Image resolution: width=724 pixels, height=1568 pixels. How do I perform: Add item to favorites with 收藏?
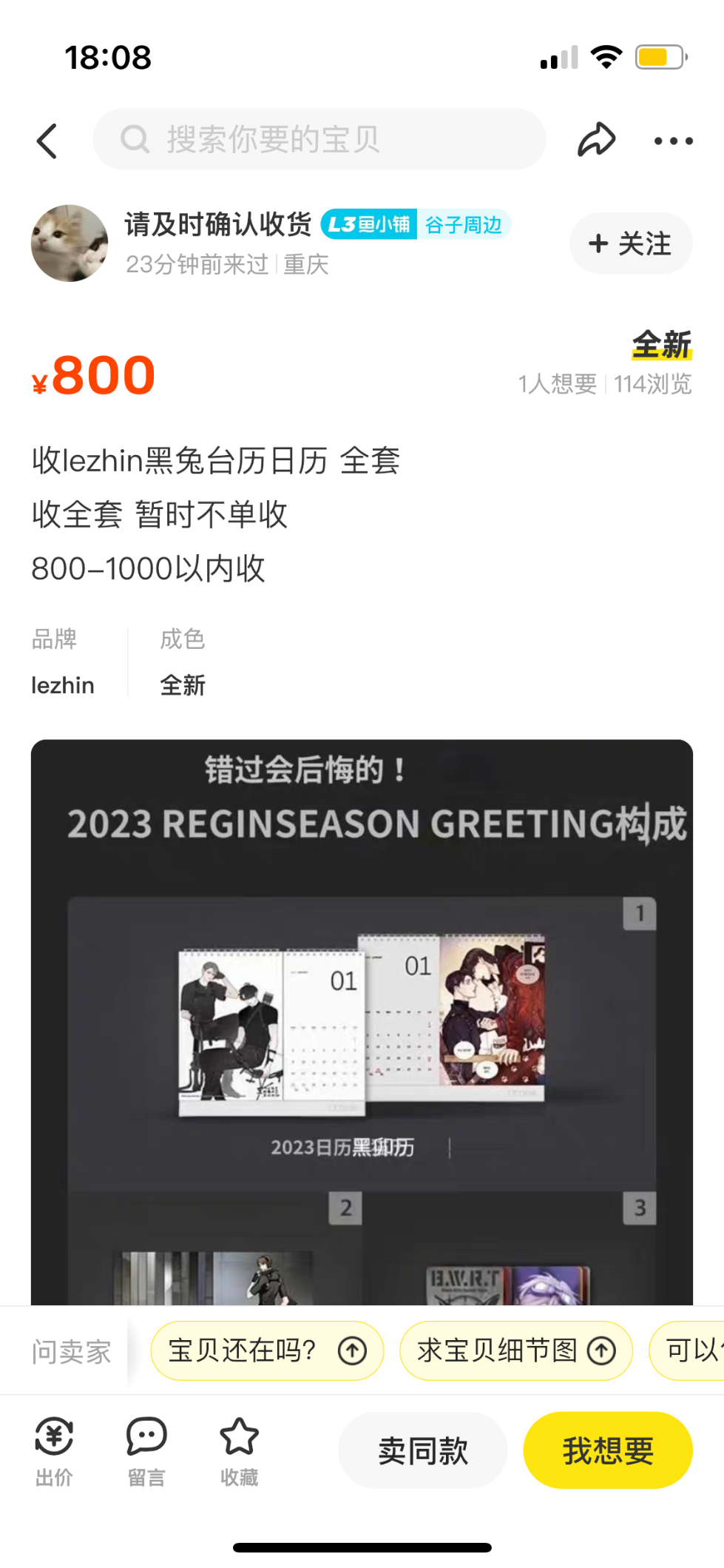pyautogui.click(x=239, y=1451)
